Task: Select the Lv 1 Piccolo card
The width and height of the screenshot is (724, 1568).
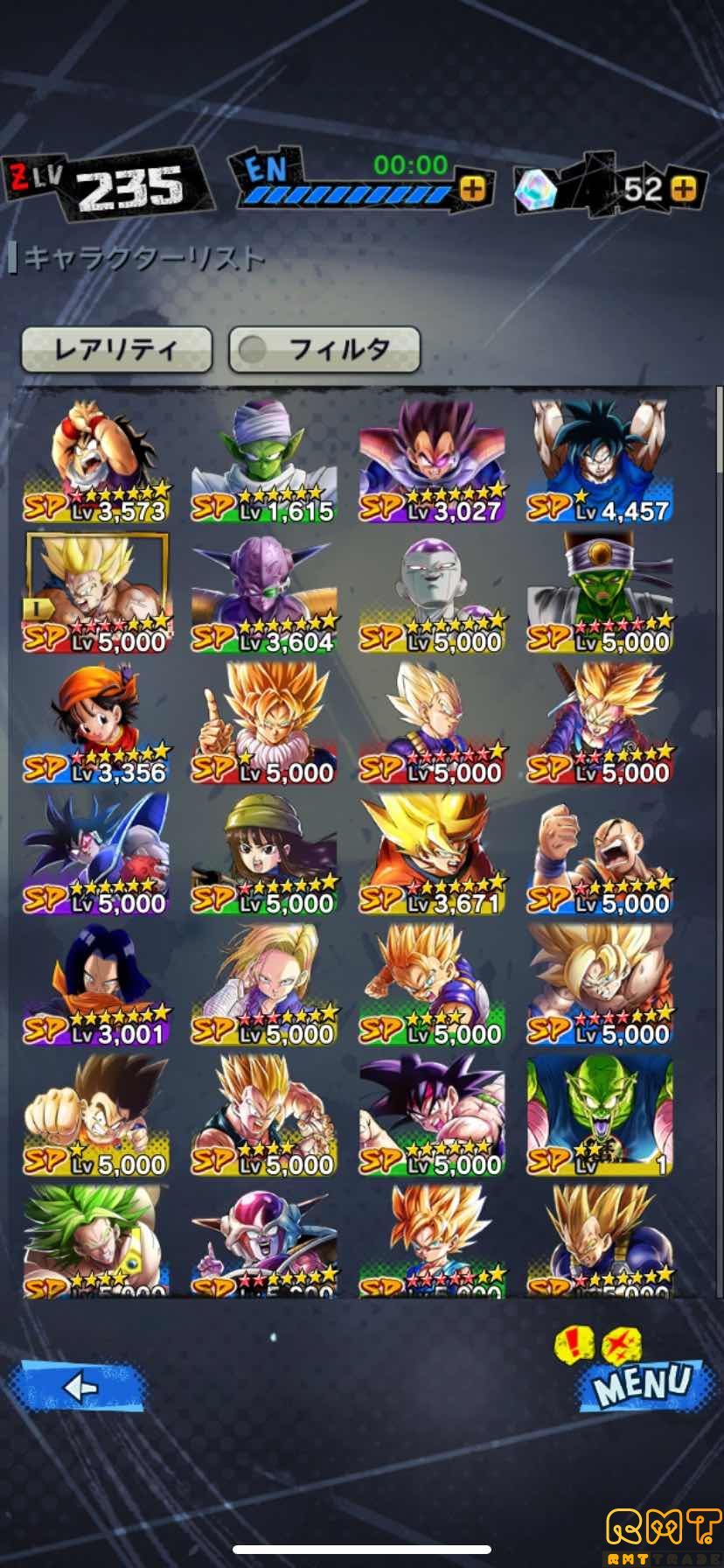Action: (x=600, y=1116)
